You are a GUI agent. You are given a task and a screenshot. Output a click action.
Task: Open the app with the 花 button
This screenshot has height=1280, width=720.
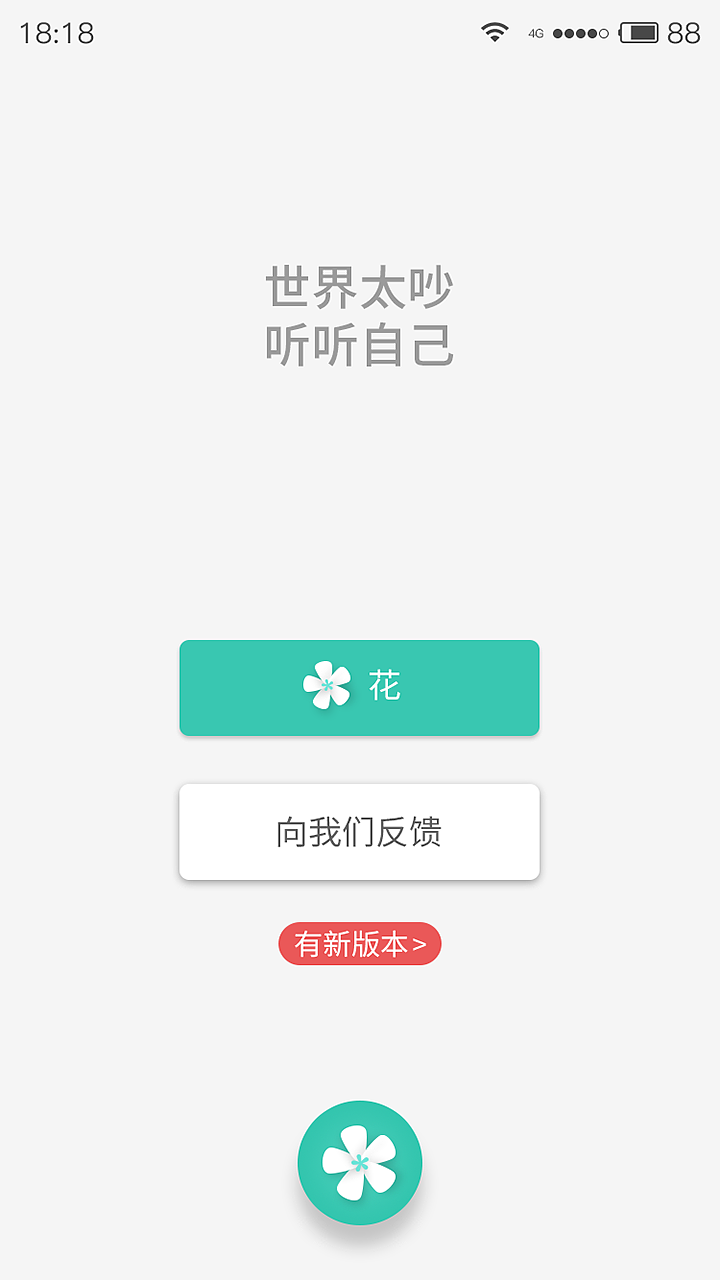(360, 687)
